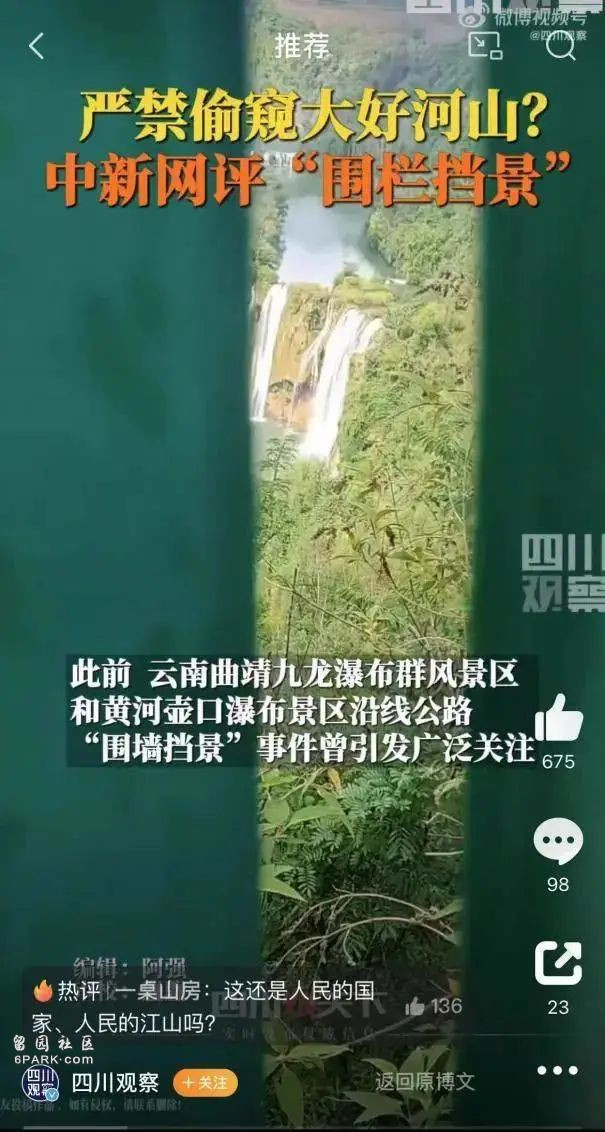Follow 四川观察 with the 关注 button

point(205,1082)
